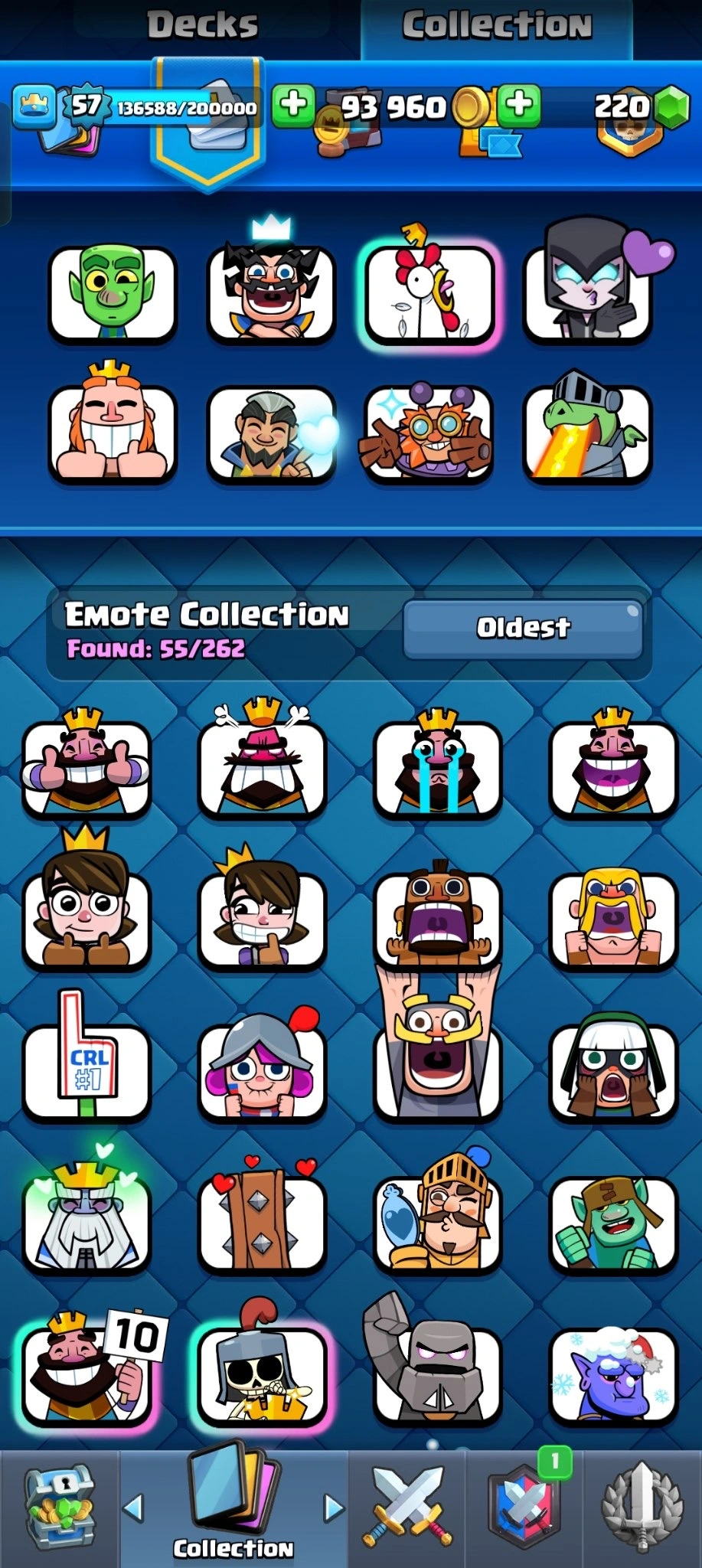702x1568 pixels.
Task: Open the Collection tab at top
Action: click(x=497, y=26)
